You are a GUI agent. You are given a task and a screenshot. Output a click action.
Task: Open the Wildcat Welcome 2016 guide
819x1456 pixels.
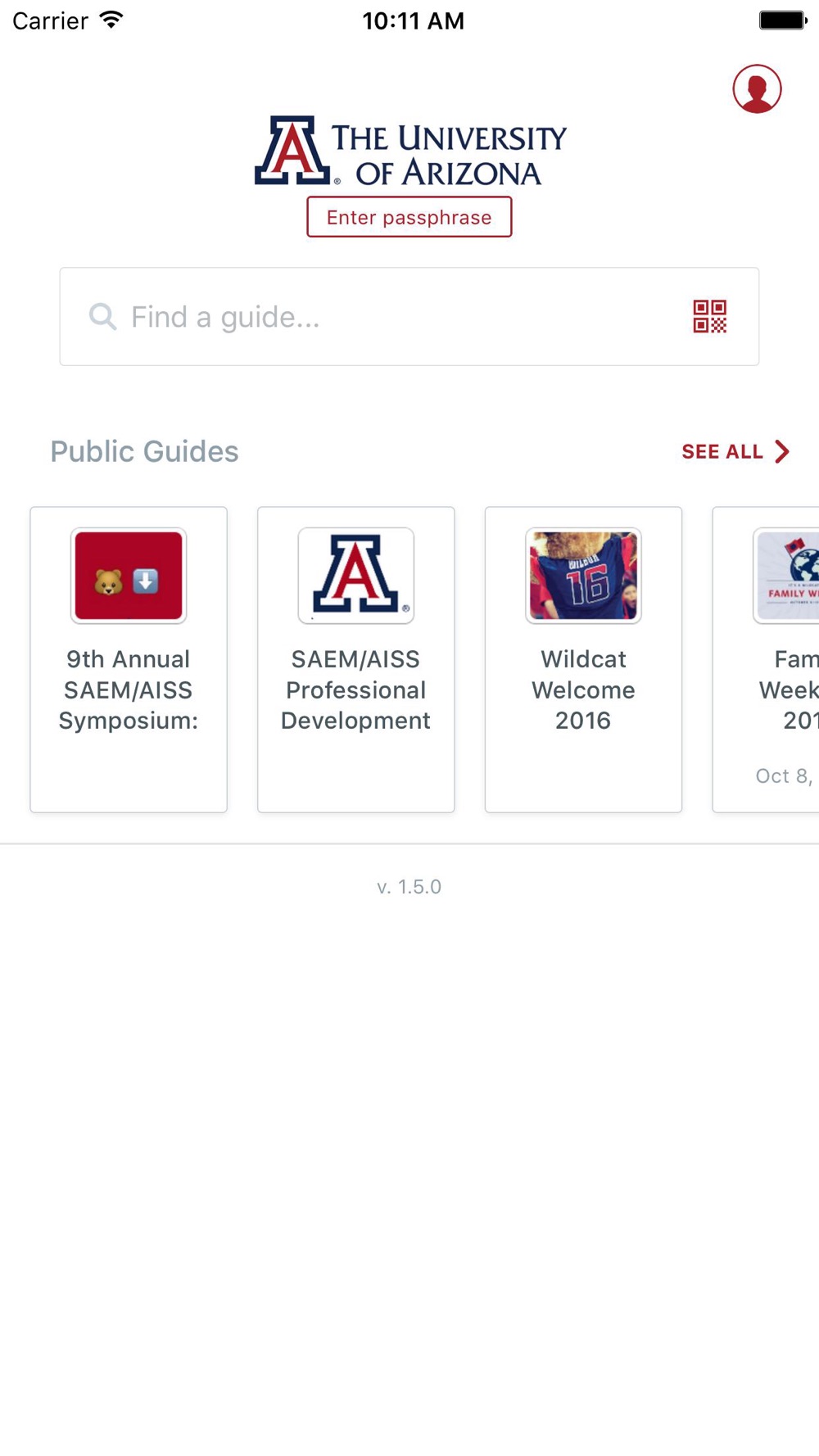coord(583,659)
